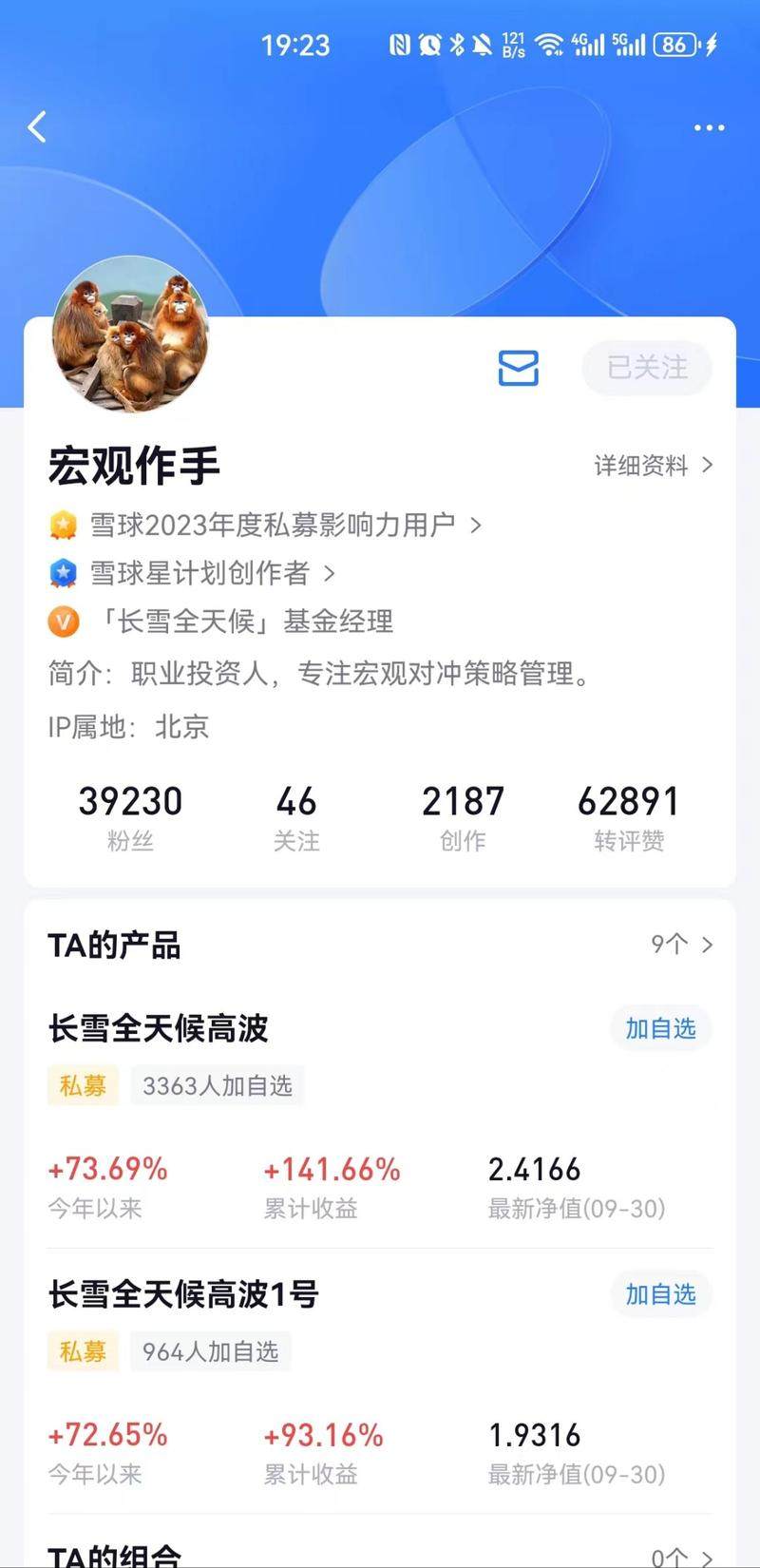Screen dimensions: 760x1568
Task: See all 9个 products
Action: (681, 945)
